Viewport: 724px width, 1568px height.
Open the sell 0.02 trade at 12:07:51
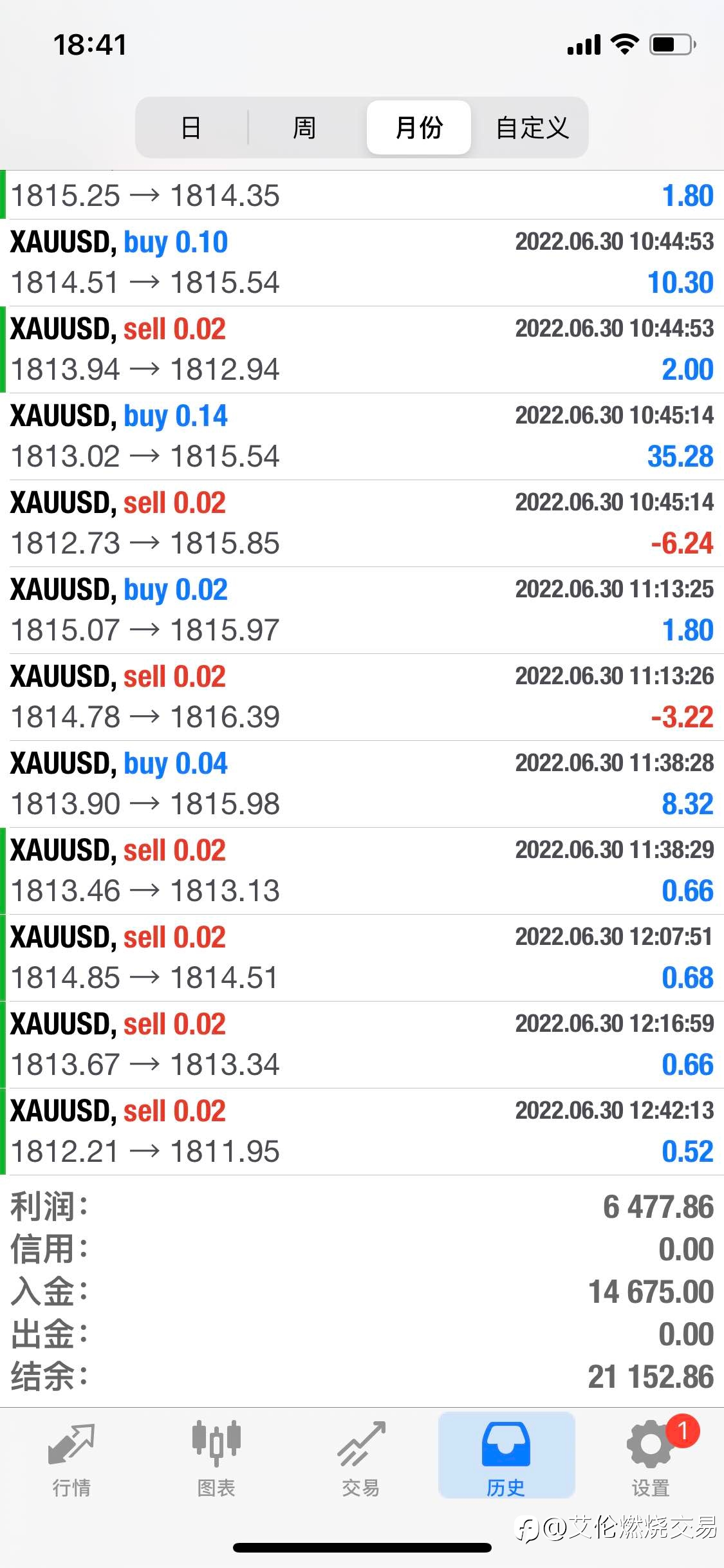[362, 958]
